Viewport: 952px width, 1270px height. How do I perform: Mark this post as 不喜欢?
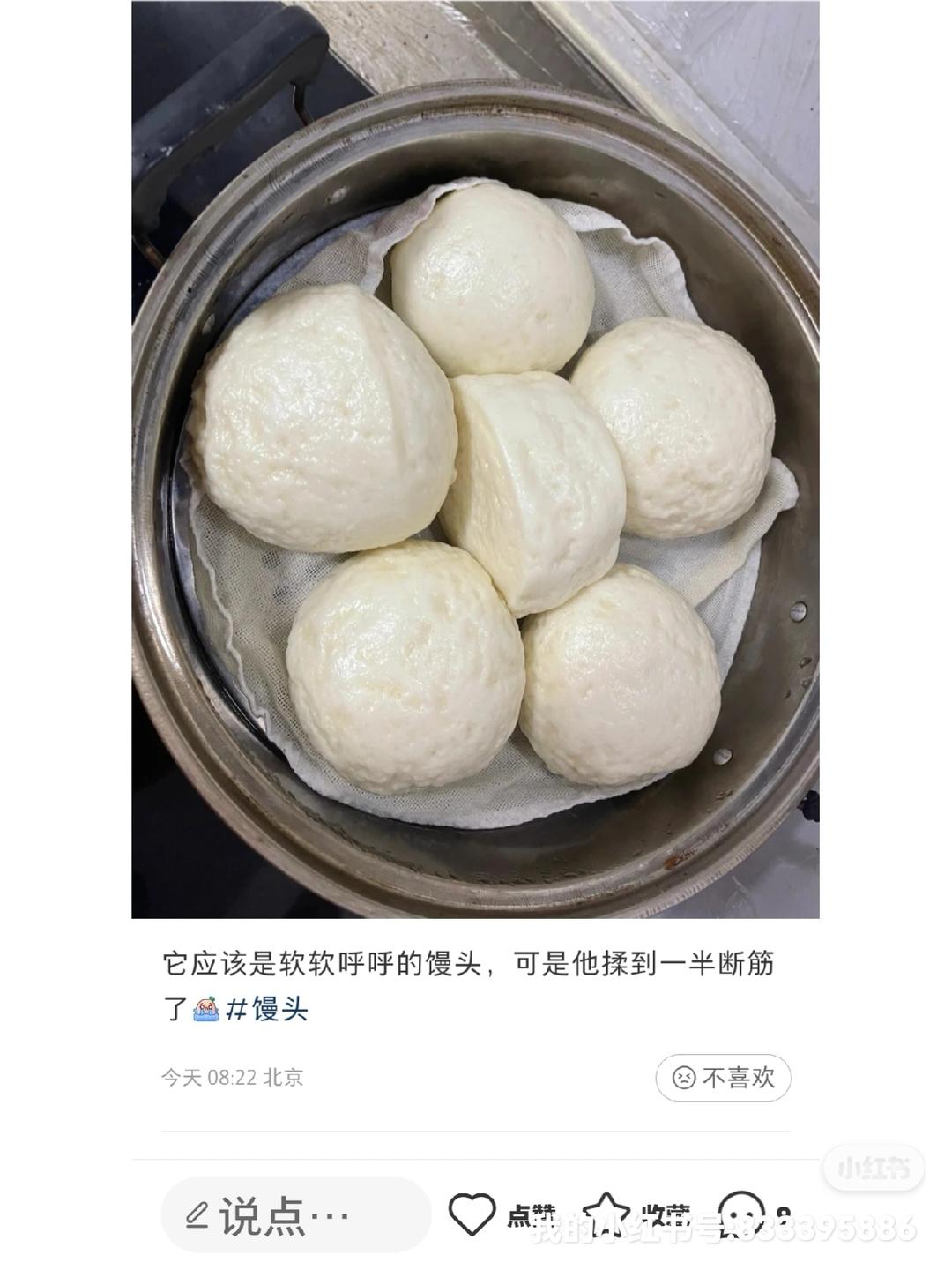(723, 1077)
